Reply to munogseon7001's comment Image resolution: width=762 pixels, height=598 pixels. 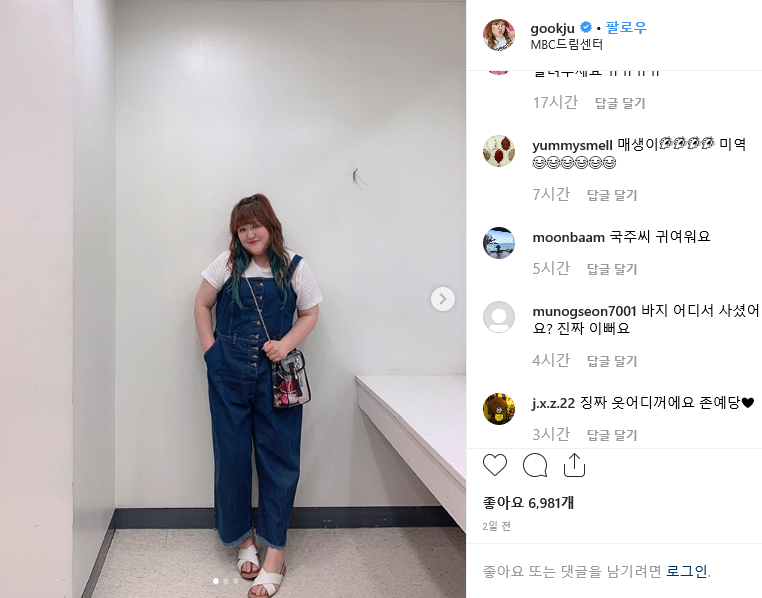[x=611, y=361]
